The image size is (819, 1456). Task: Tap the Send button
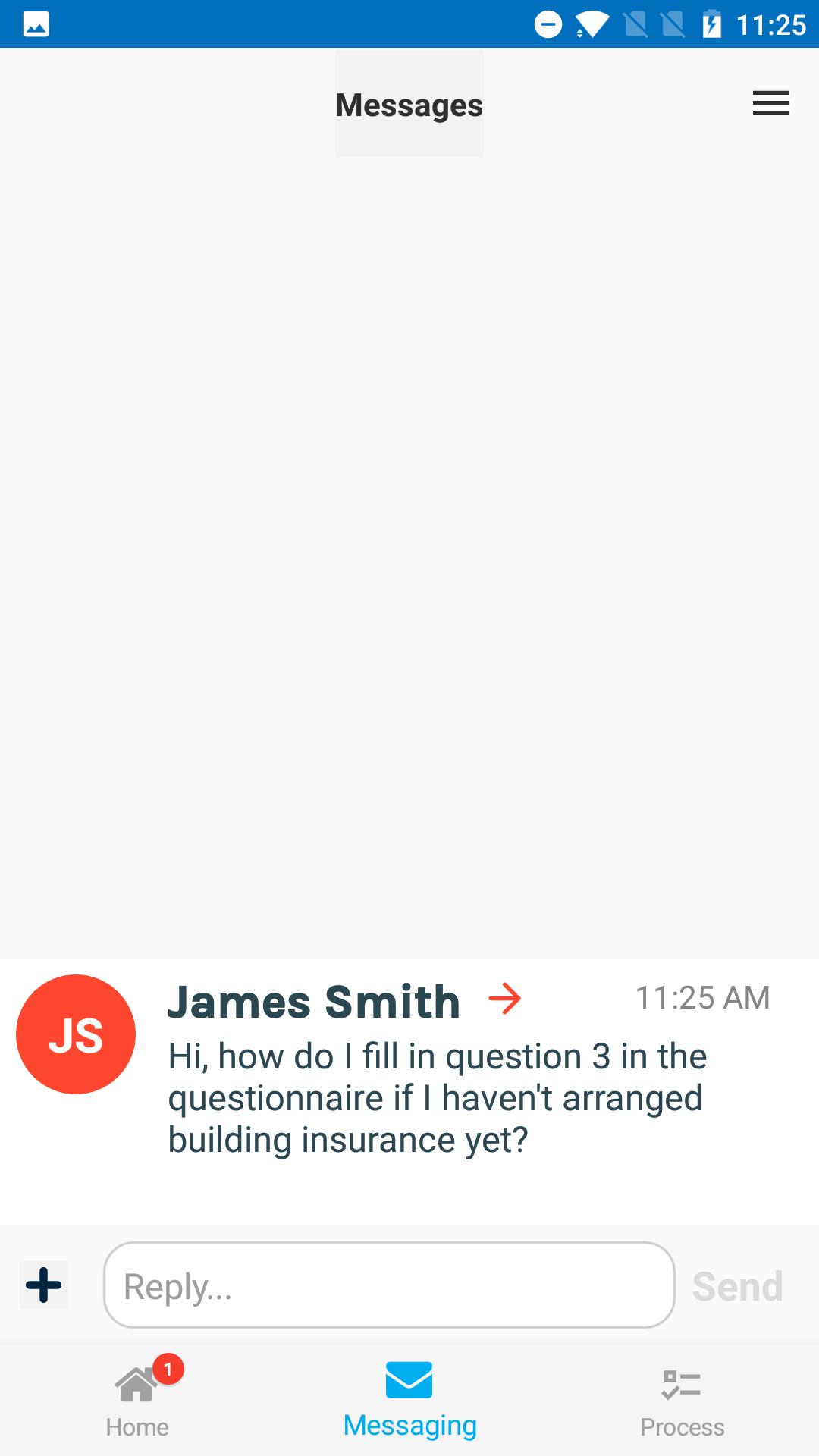pos(737,1286)
